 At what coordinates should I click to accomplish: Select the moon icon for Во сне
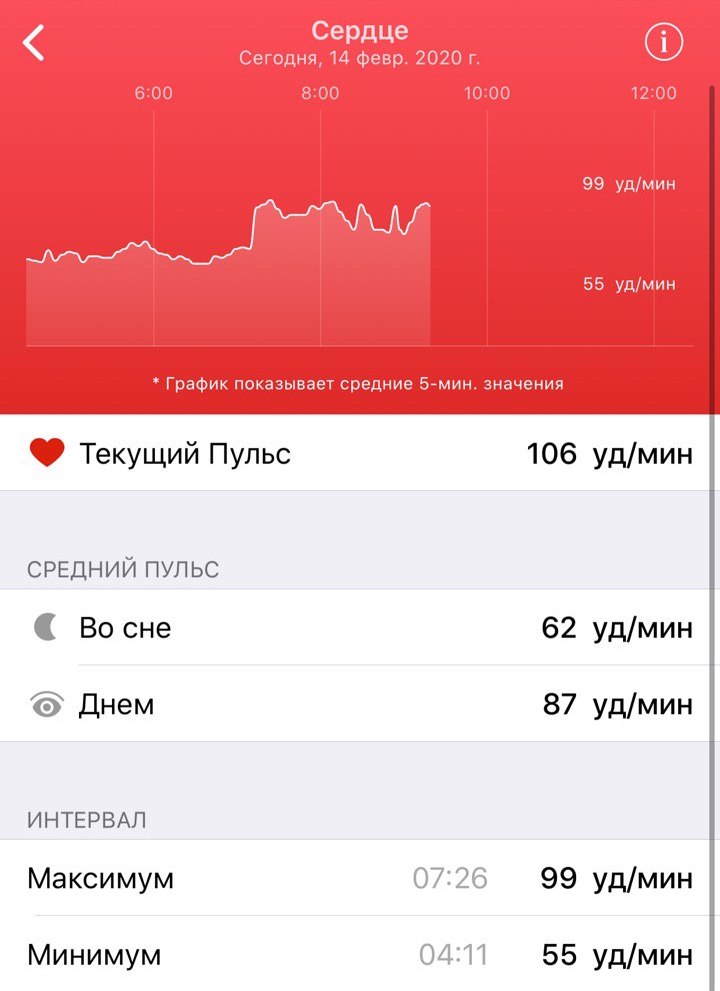(x=41, y=628)
